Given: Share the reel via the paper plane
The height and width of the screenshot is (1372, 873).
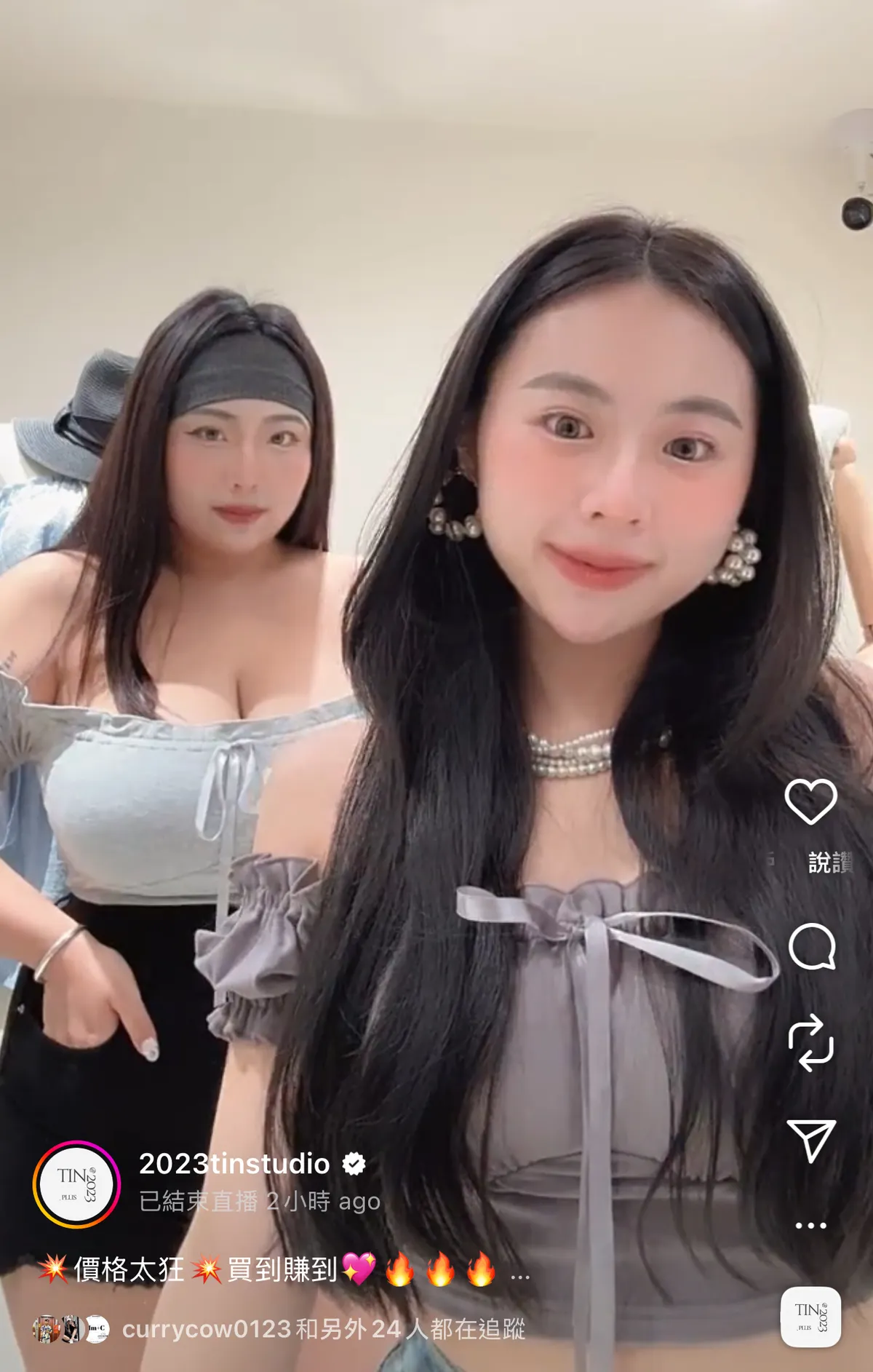Looking at the screenshot, I should [810, 1140].
